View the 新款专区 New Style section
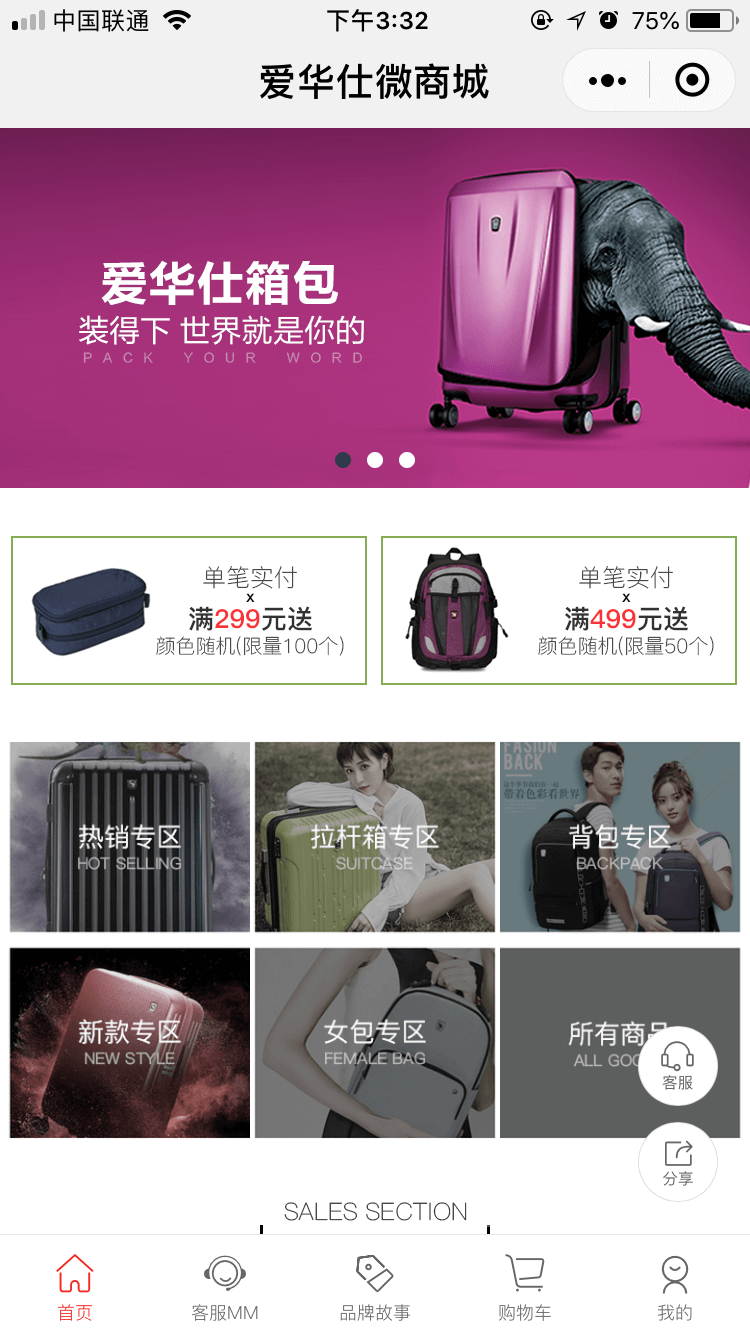750x1334 pixels. pyautogui.click(x=130, y=1042)
